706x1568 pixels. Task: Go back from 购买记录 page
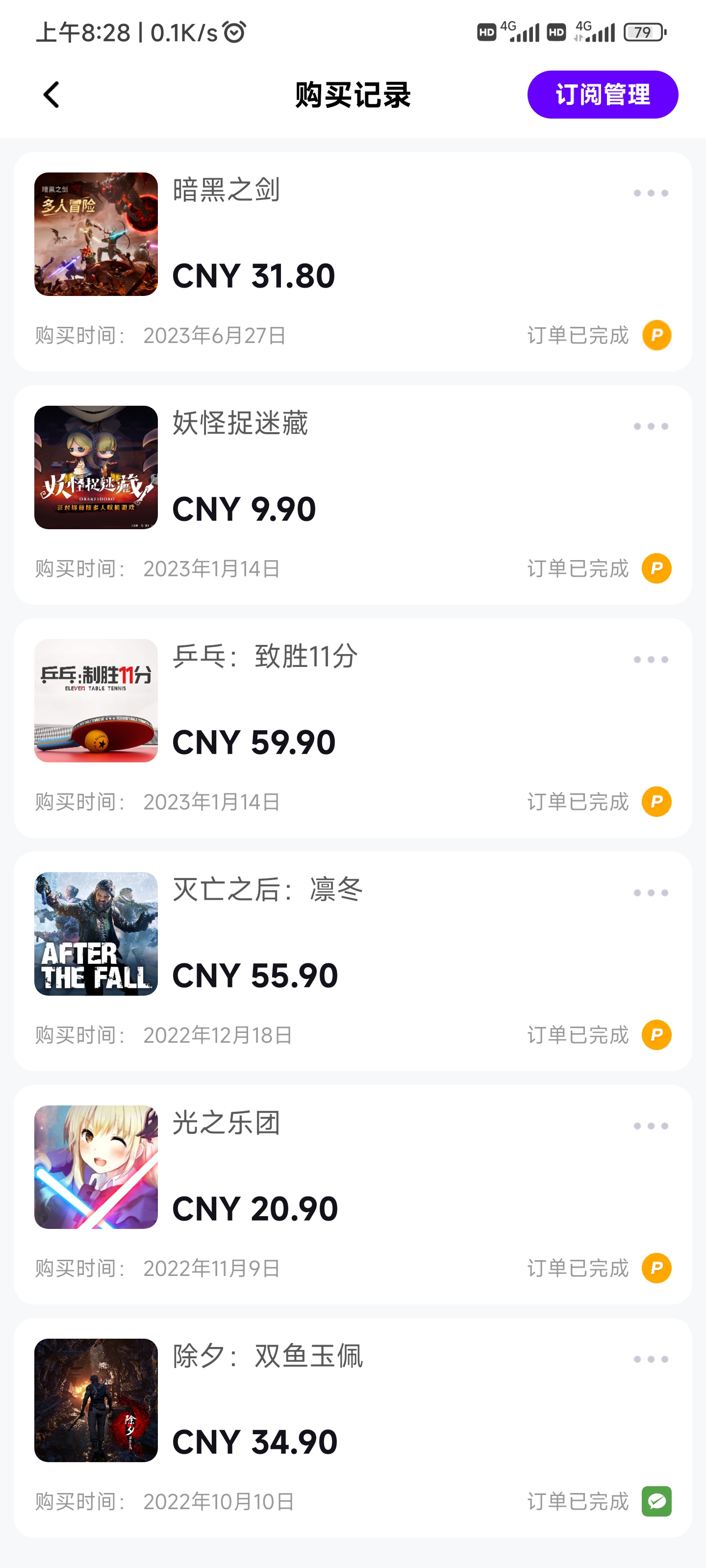click(x=52, y=95)
